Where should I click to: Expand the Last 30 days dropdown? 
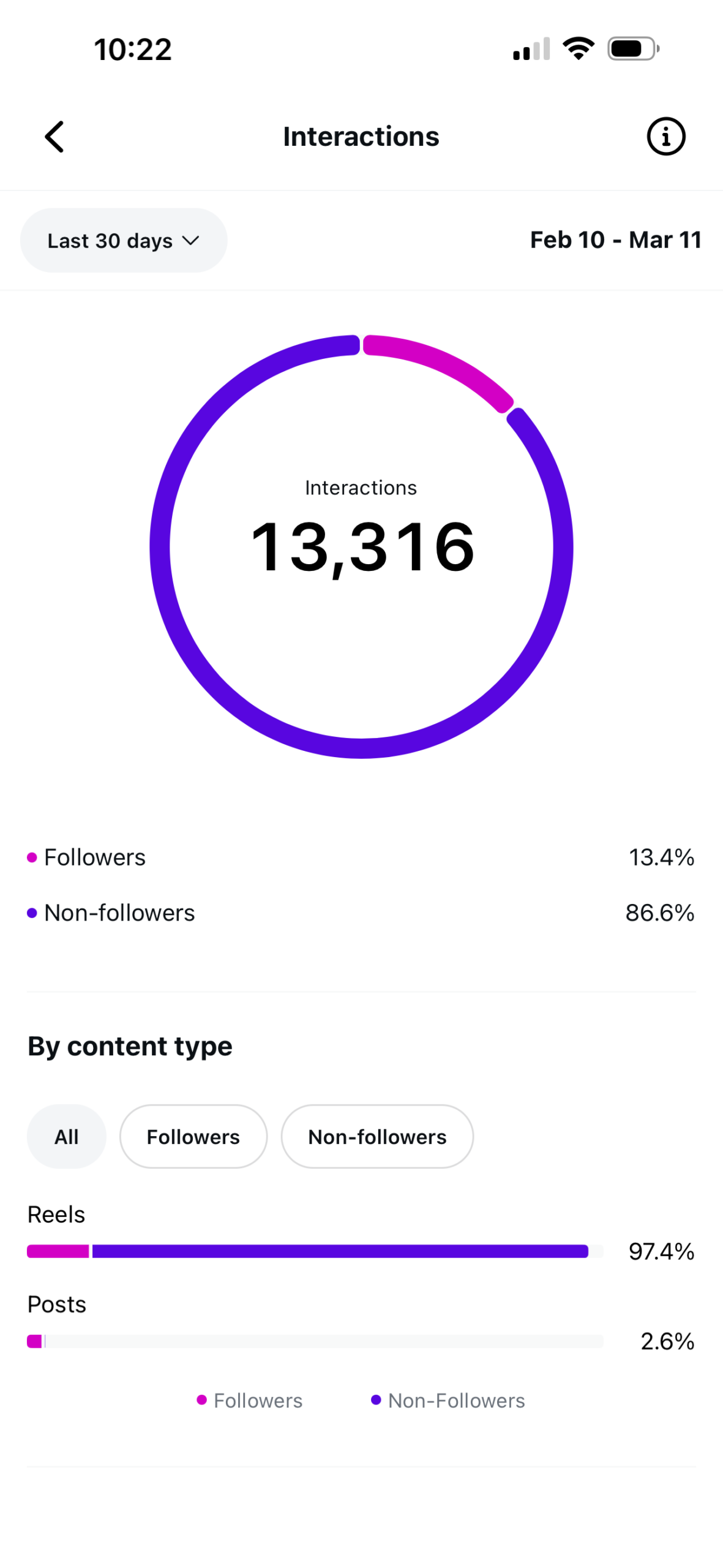point(124,240)
